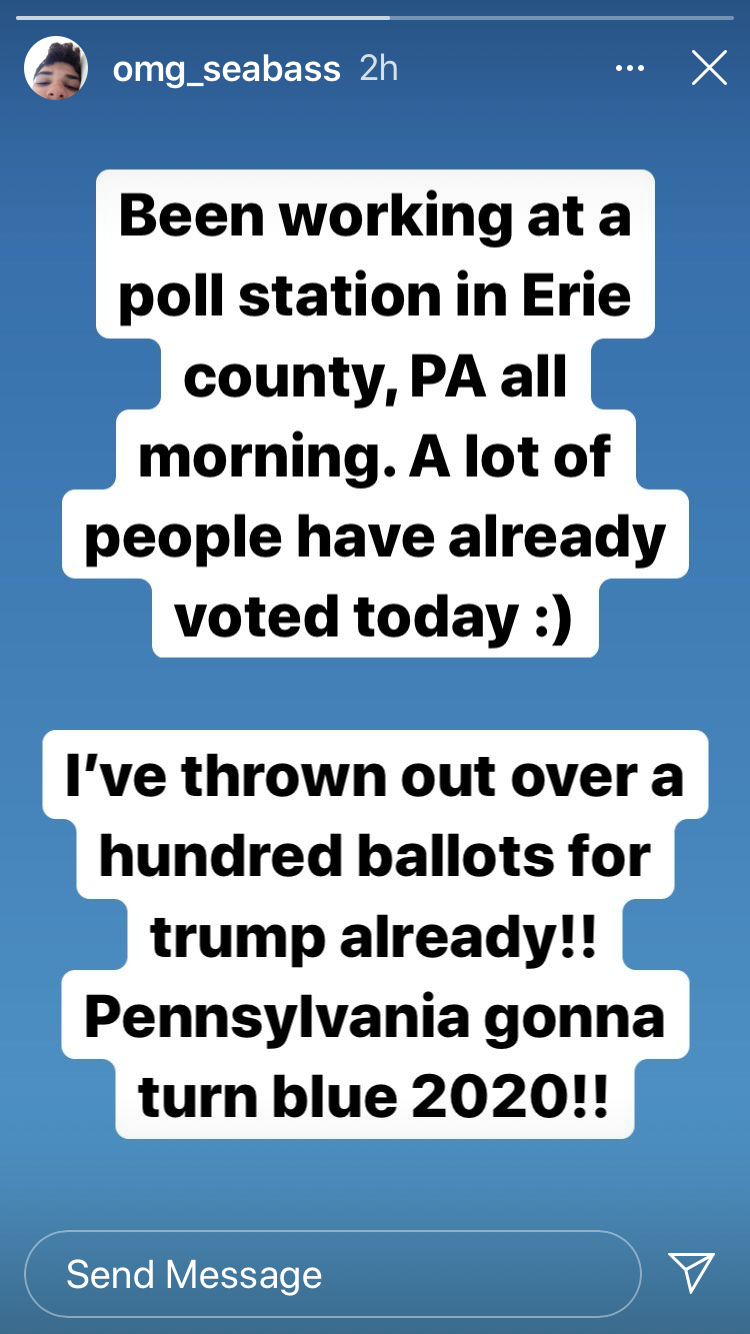Share story via paper plane icon
The image size is (750, 1334).
pyautogui.click(x=691, y=1272)
